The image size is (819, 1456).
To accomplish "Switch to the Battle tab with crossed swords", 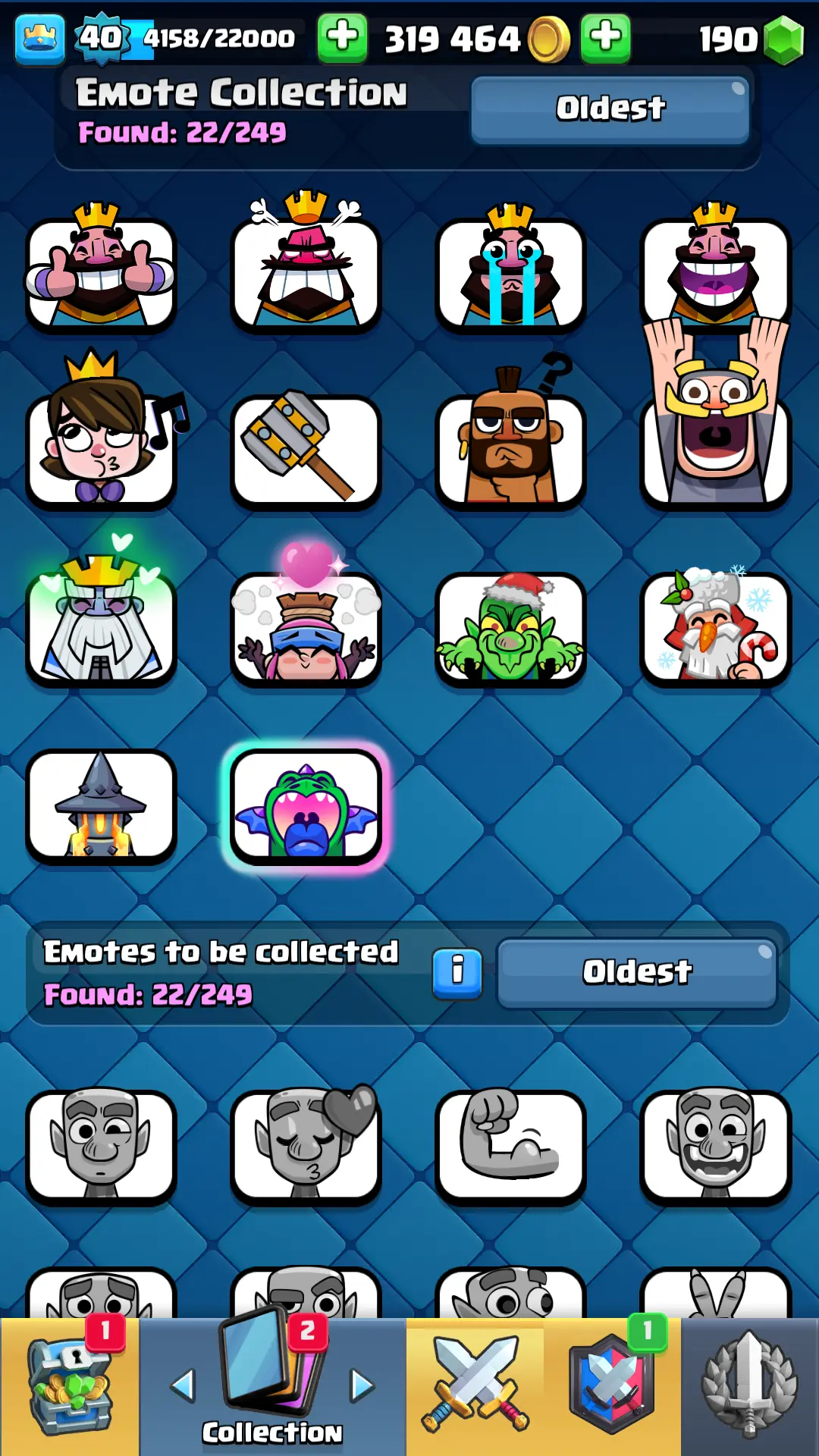I will coord(475,1388).
